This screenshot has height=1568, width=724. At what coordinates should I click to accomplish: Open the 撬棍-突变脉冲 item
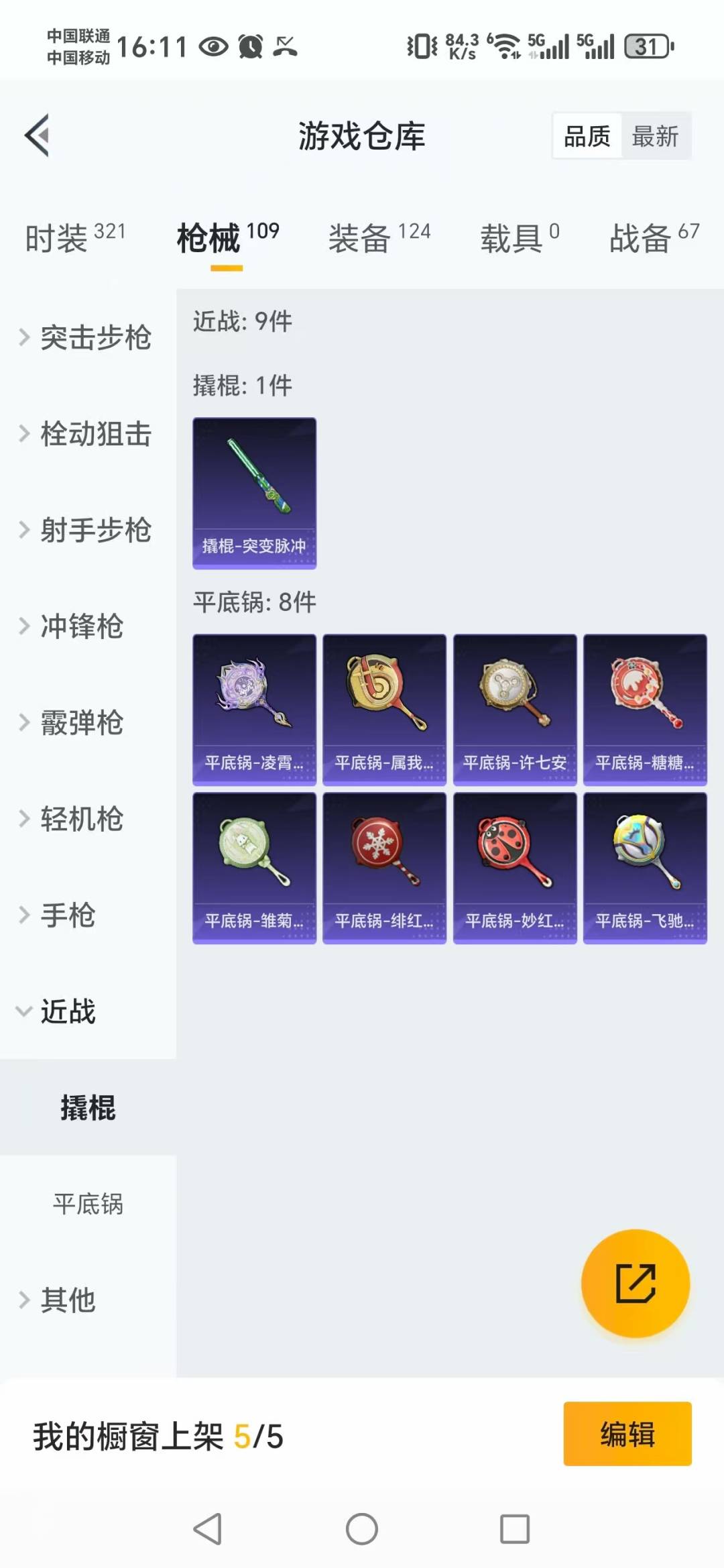(x=254, y=494)
